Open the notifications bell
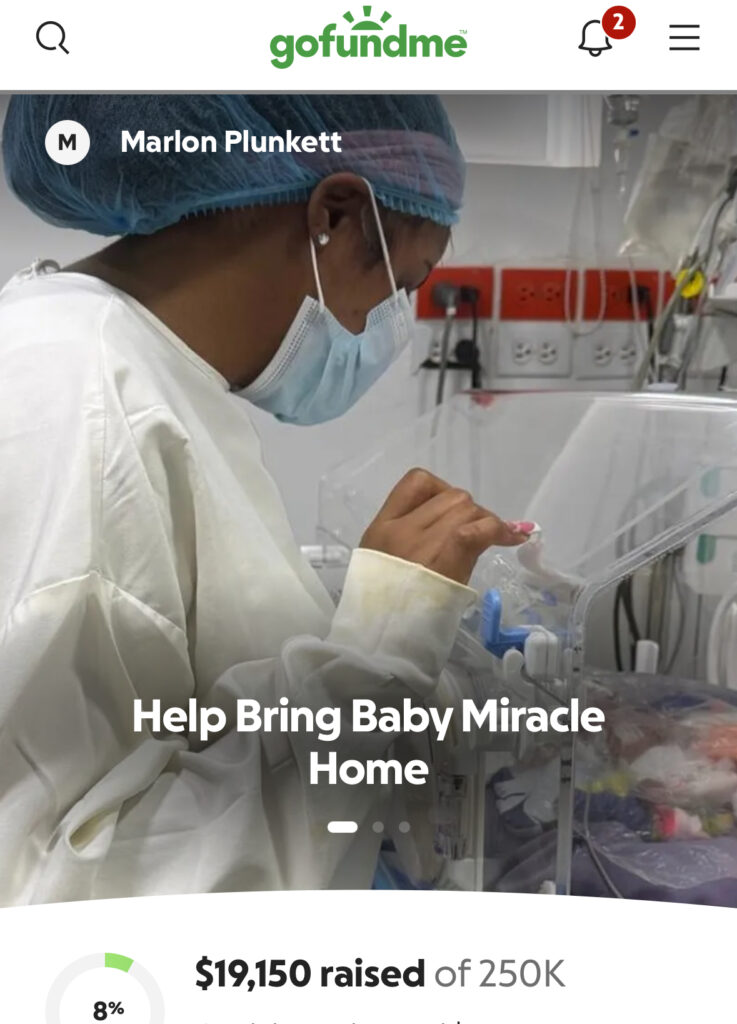Image resolution: width=737 pixels, height=1024 pixels. pyautogui.click(x=596, y=38)
